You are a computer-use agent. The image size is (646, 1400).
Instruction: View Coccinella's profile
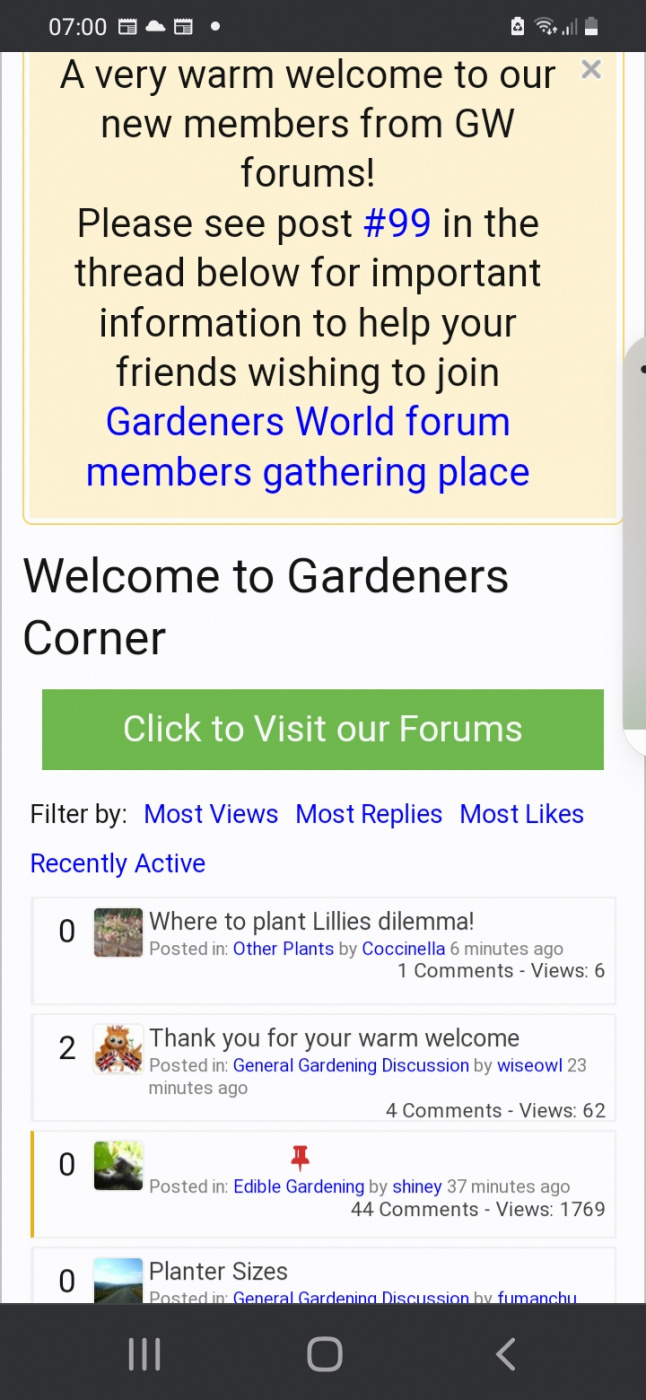403,949
